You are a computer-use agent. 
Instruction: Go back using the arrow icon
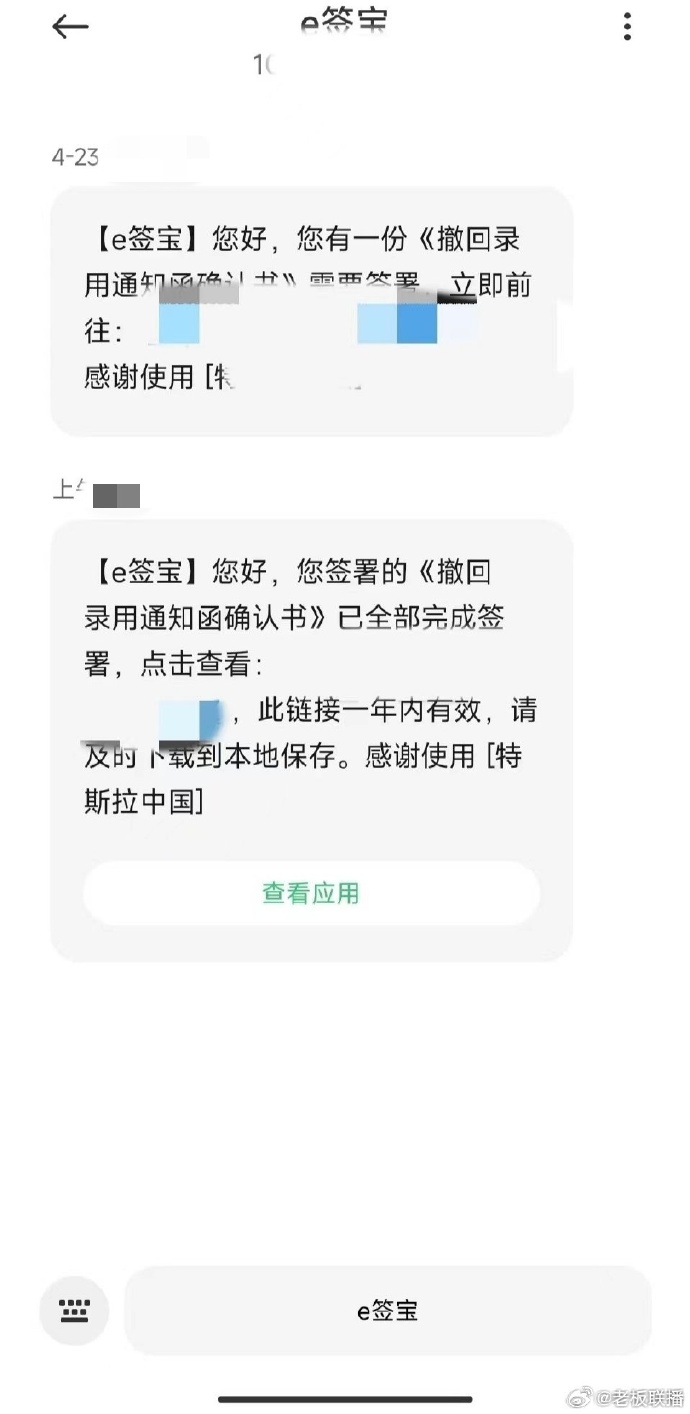[x=70, y=27]
